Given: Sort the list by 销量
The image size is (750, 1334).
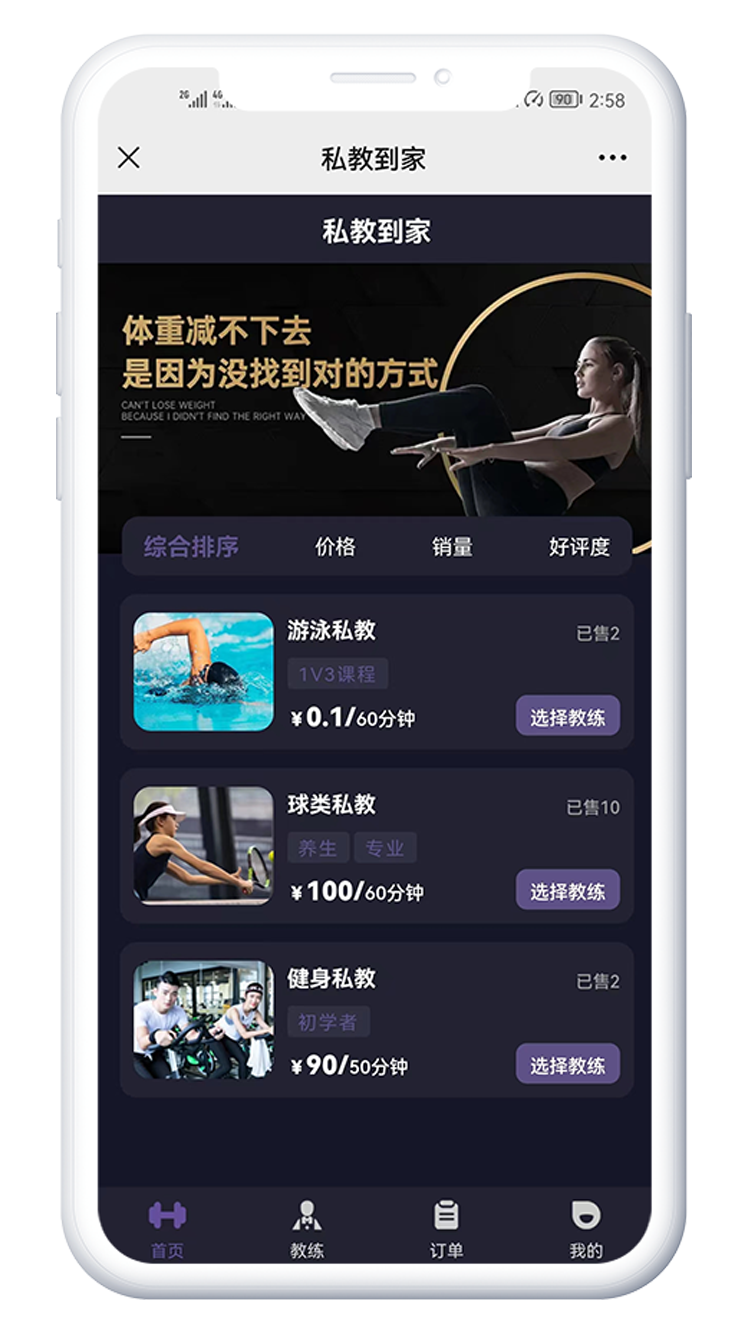Looking at the screenshot, I should [452, 547].
